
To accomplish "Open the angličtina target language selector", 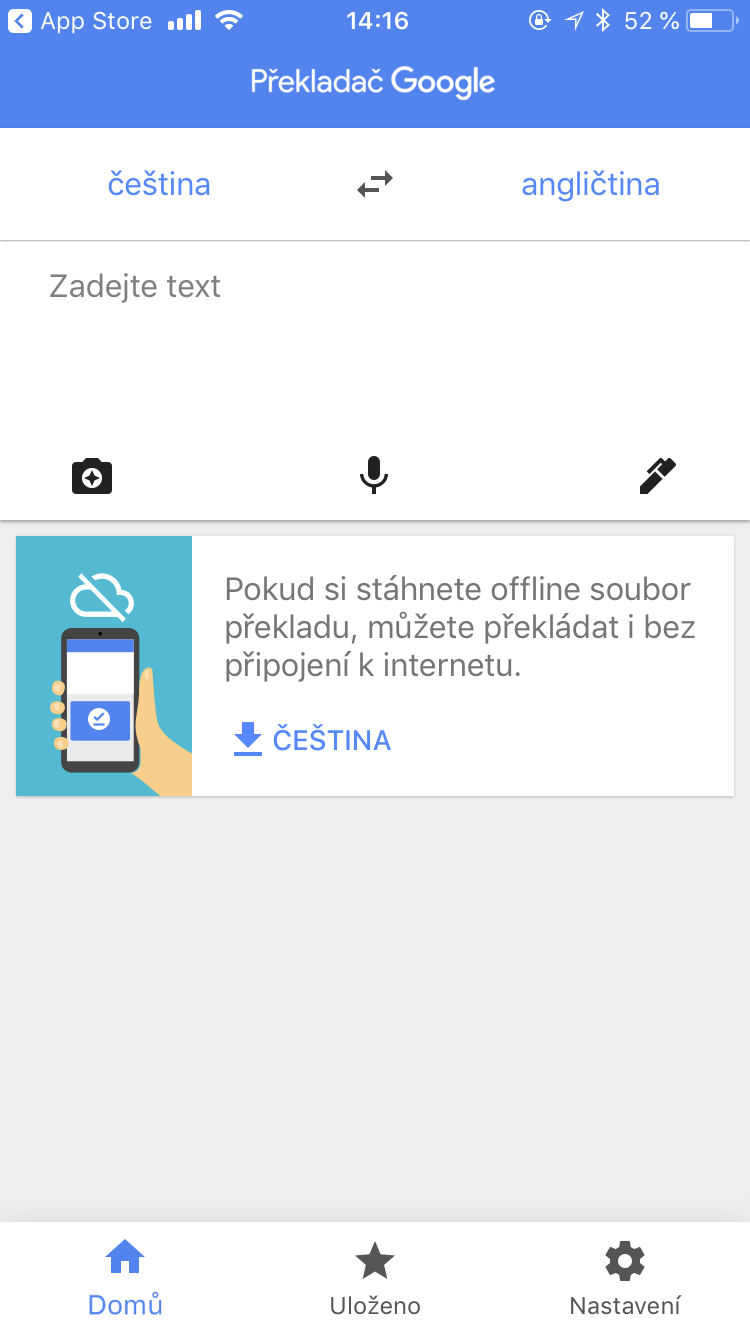I will 590,184.
